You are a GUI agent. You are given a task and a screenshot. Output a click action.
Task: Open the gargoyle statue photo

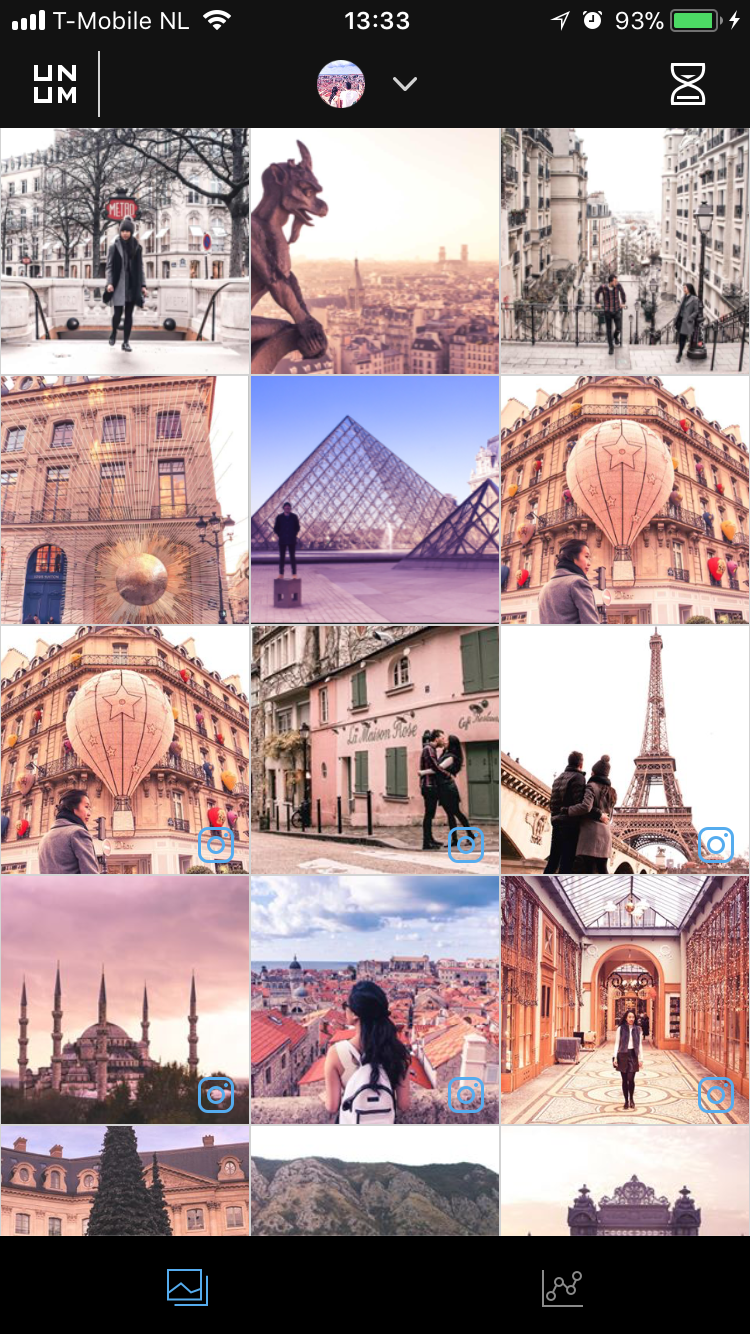pos(375,250)
